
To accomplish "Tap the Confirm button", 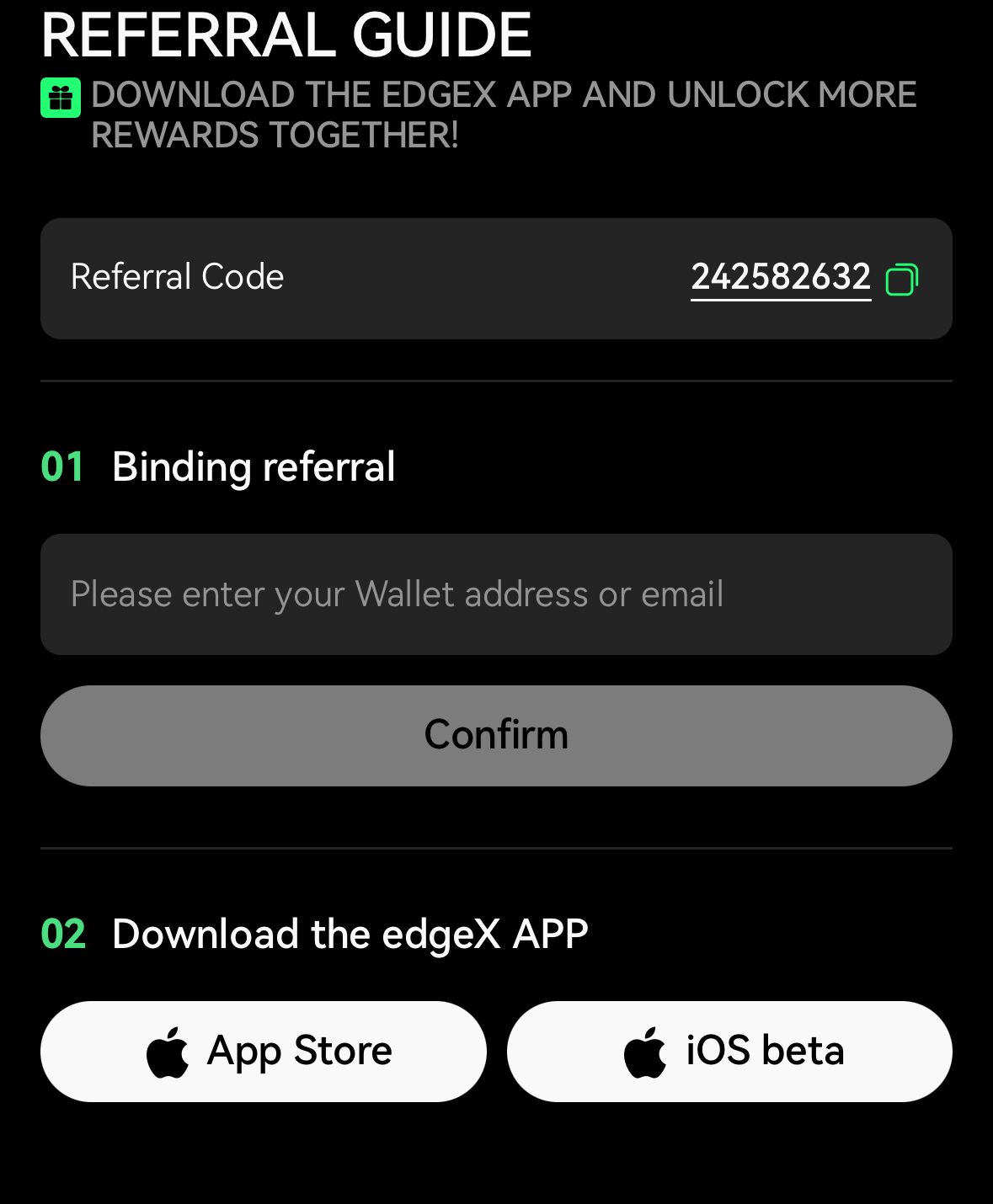I will 496,735.
